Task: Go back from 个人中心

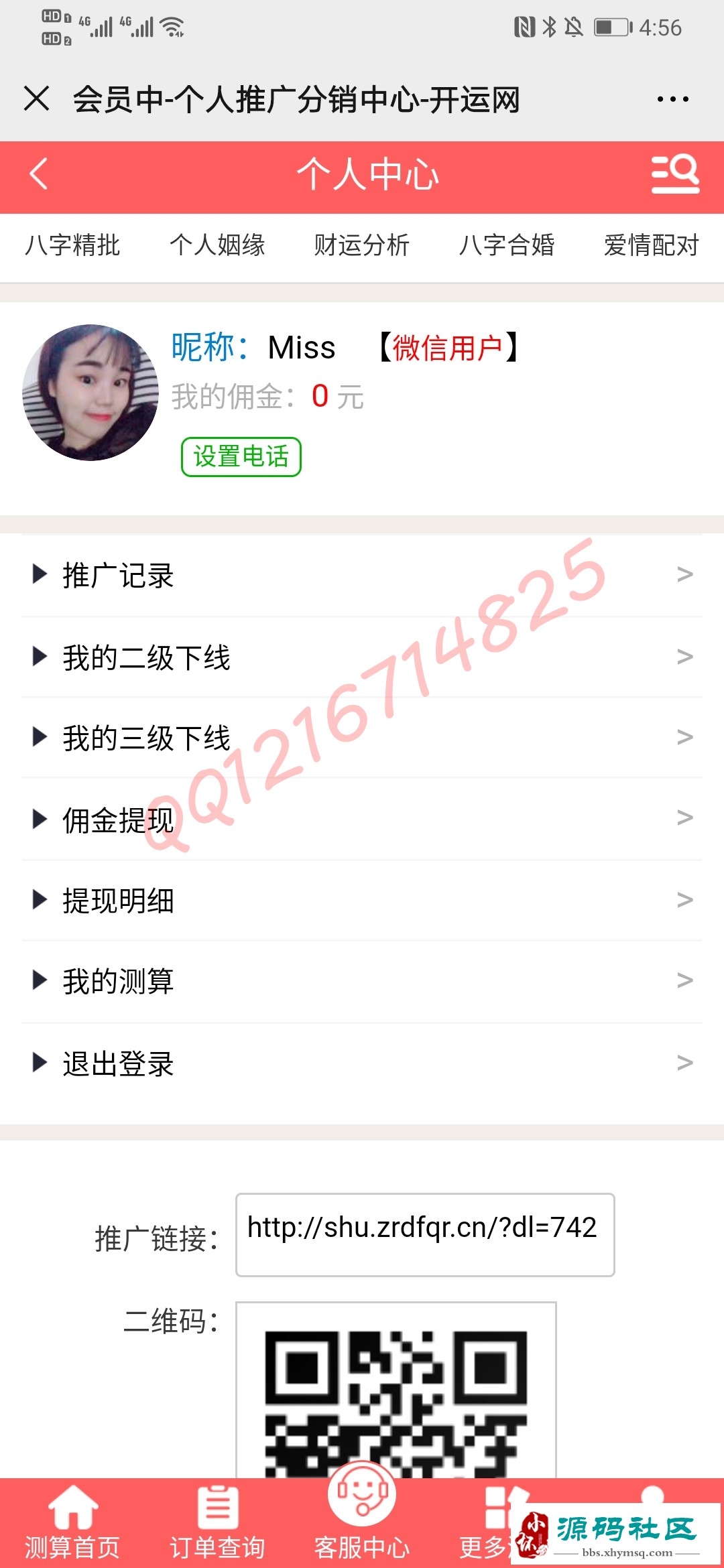Action: (39, 174)
